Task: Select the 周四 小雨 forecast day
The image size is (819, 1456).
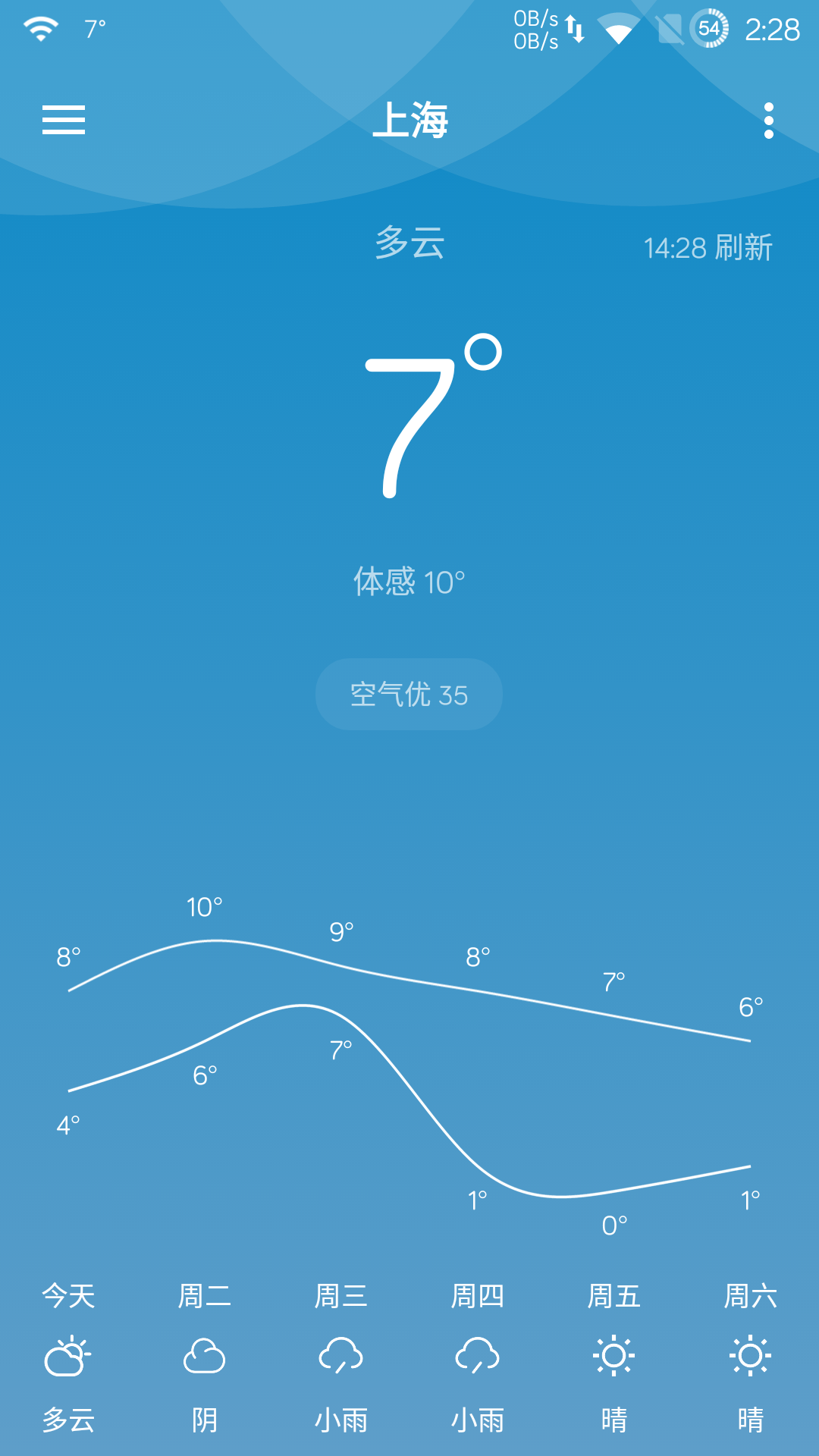Action: [478, 1357]
